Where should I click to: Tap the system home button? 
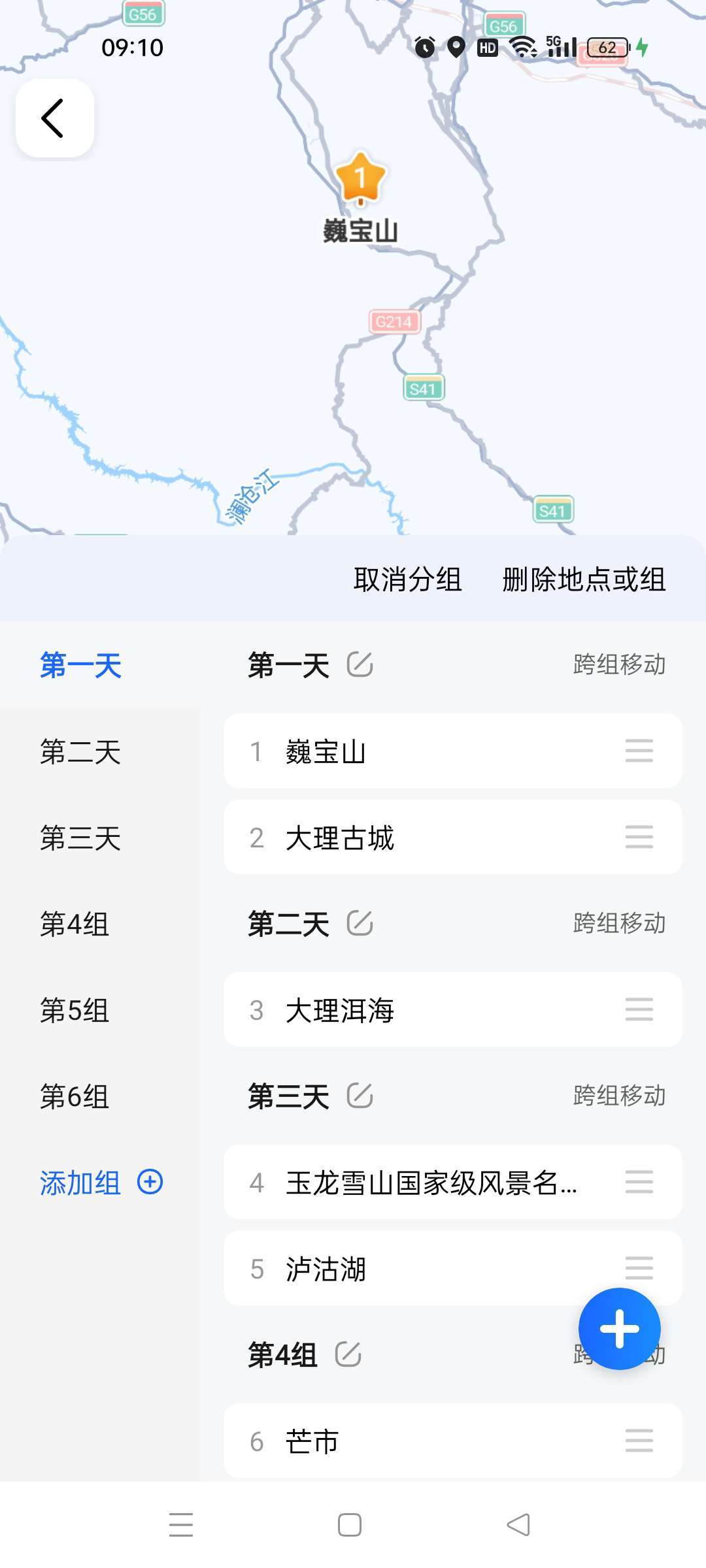pos(350,1525)
